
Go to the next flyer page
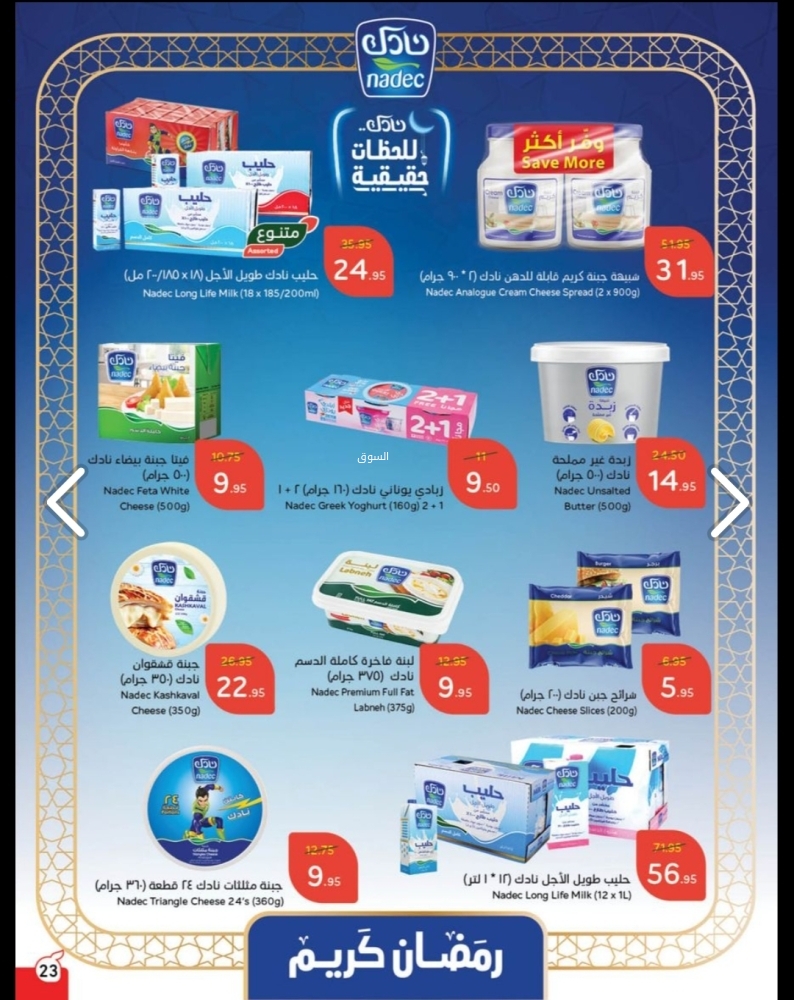click(729, 503)
